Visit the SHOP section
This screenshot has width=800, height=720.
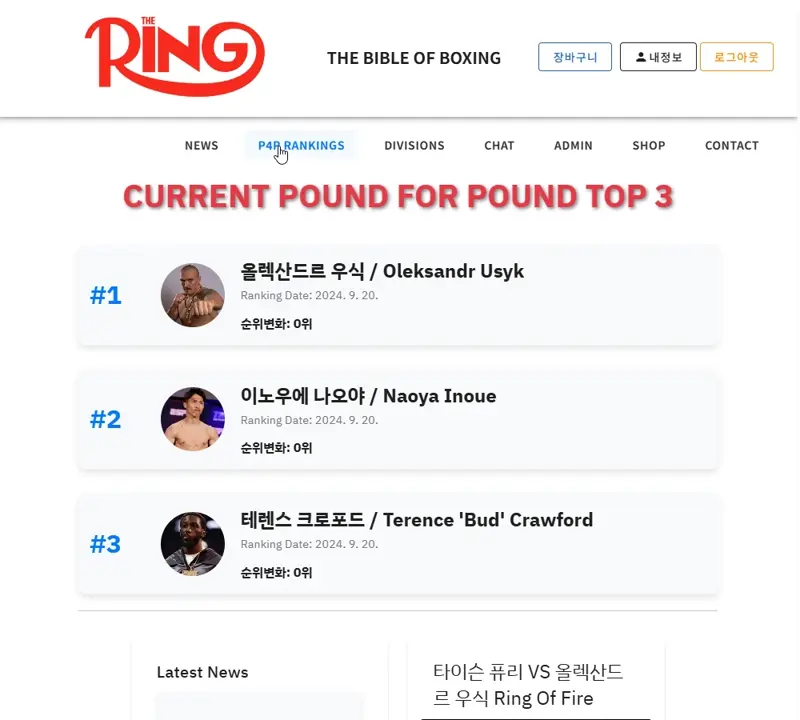[x=648, y=146]
